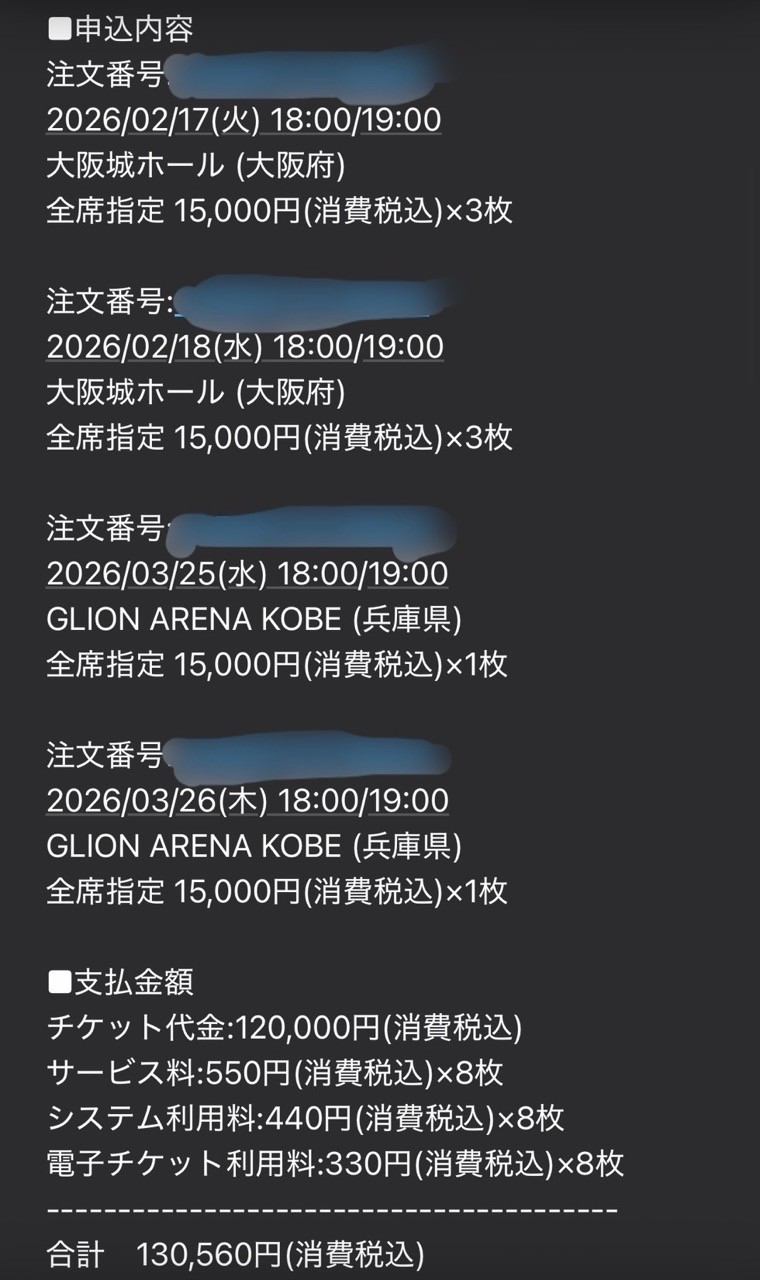
Task: Open the 2026/03/26(木) date link
Action: (157, 802)
